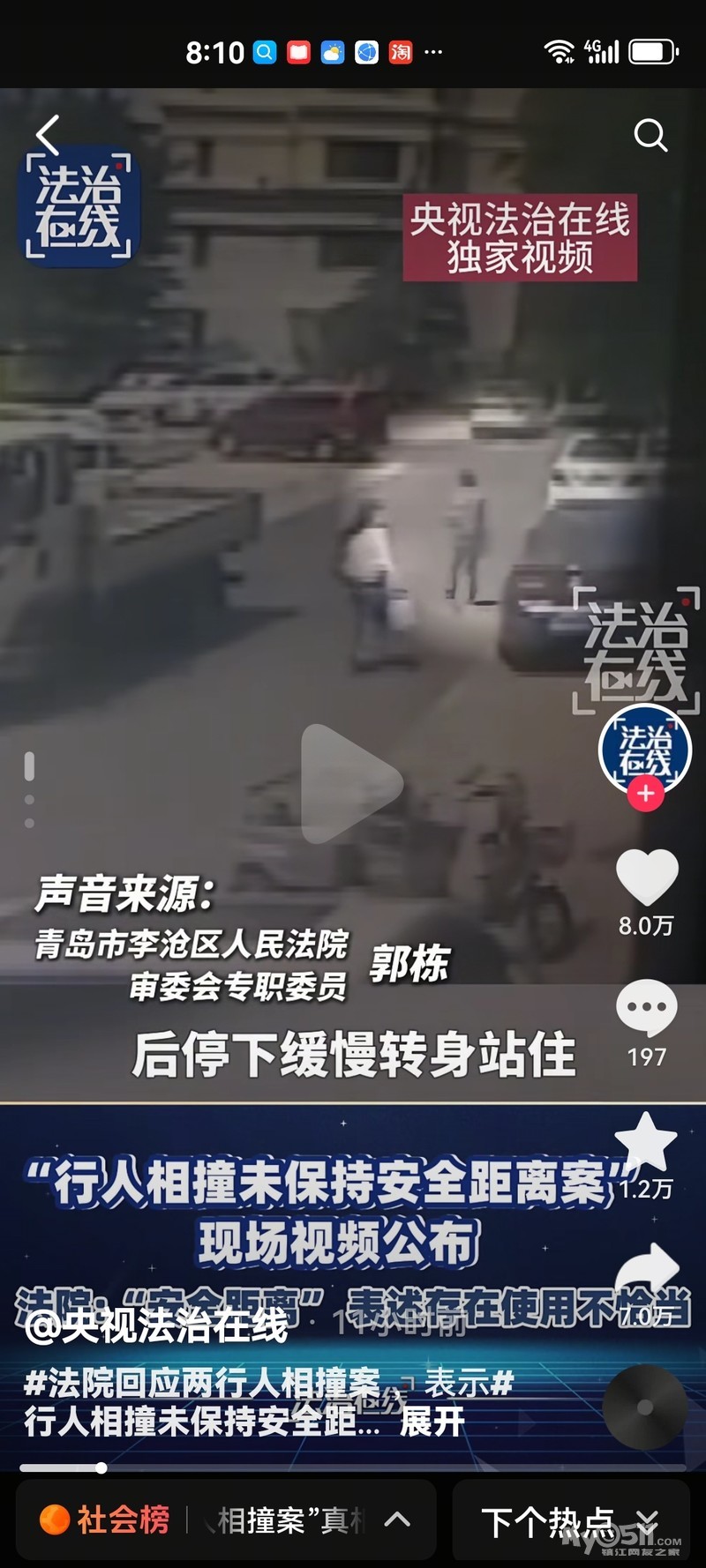
Task: Expand the caption by tapping 展开
Action: 432,1422
